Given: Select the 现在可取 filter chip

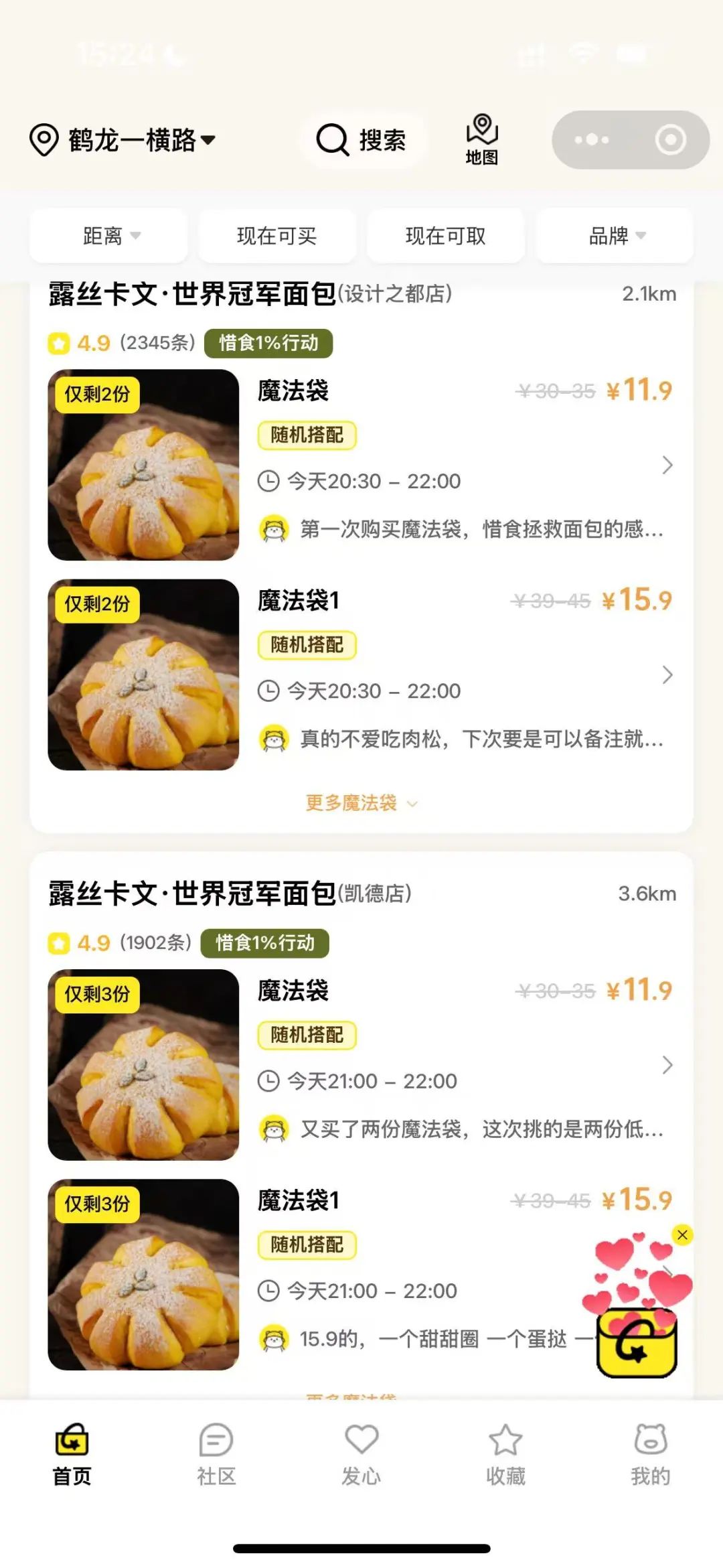Looking at the screenshot, I should [x=446, y=236].
